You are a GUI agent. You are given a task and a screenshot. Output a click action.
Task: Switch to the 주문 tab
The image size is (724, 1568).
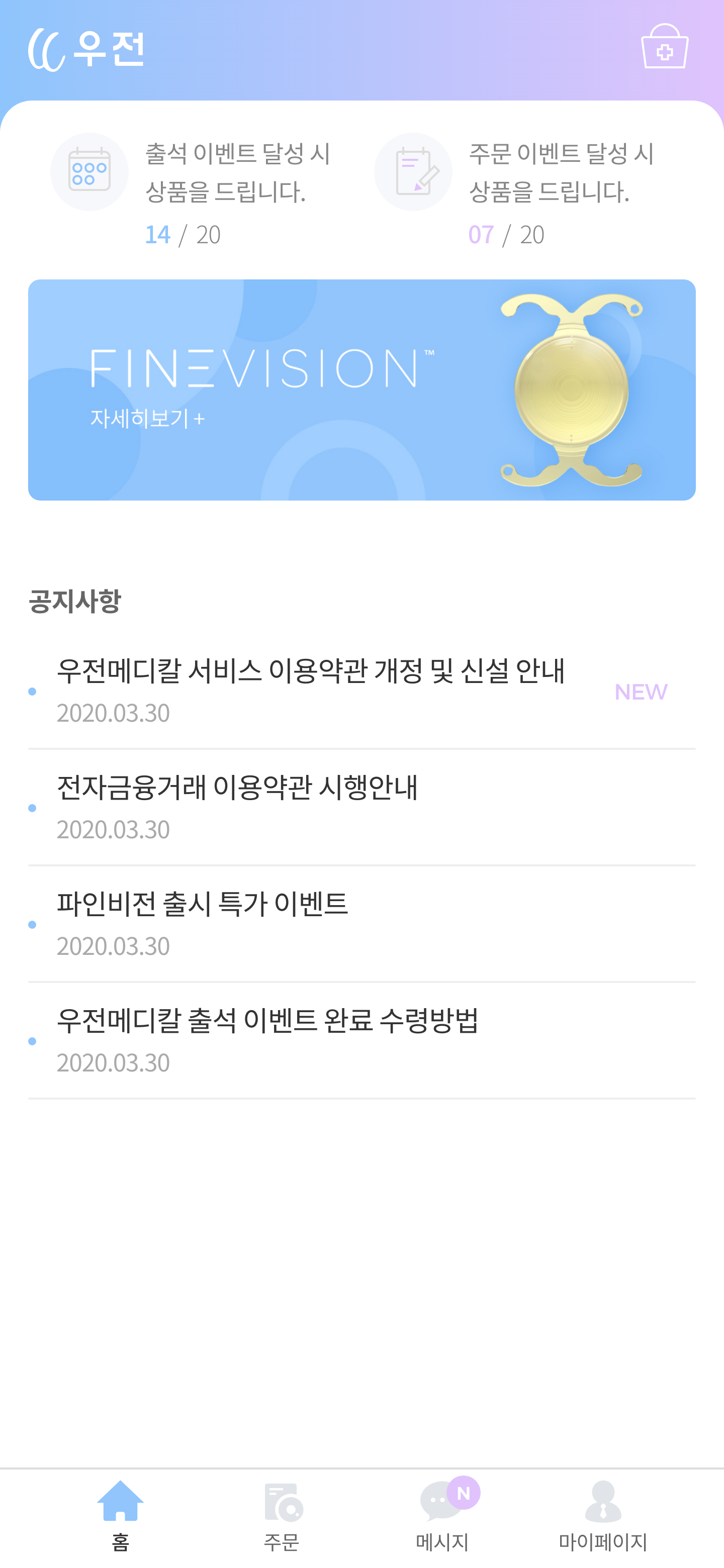pyautogui.click(x=282, y=1516)
